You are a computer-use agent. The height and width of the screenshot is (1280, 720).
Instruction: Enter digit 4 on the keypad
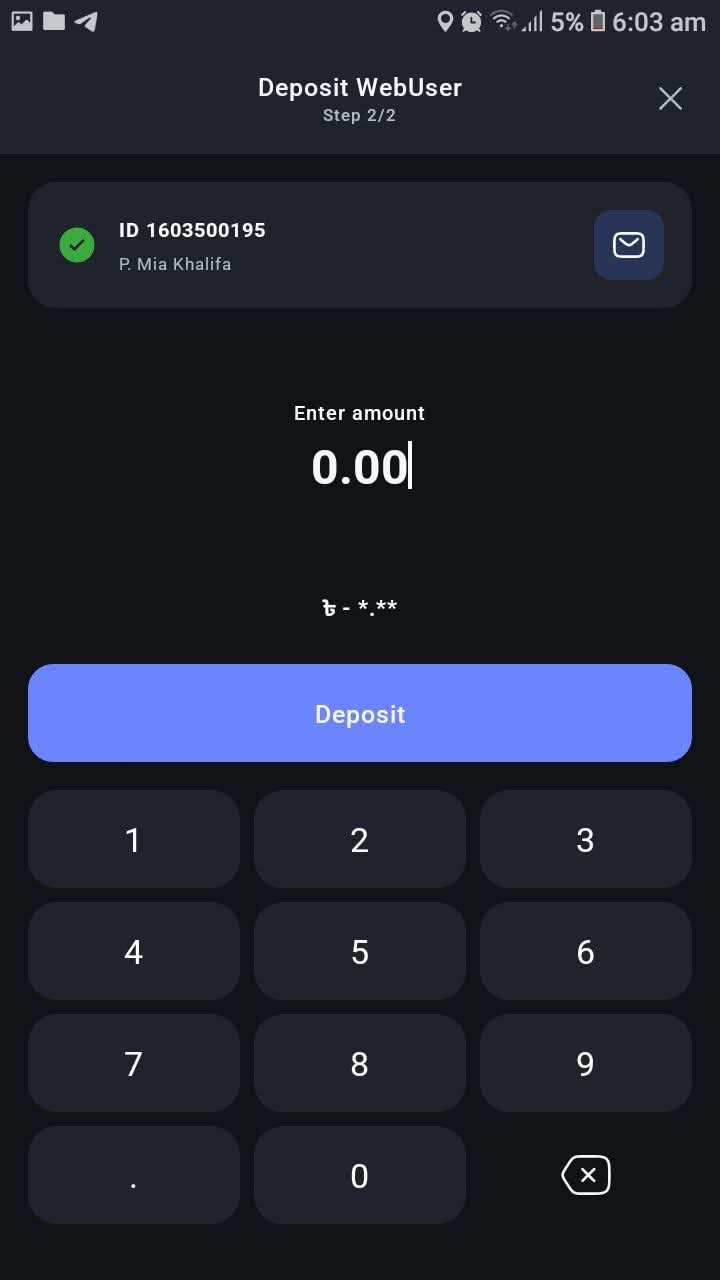[134, 951]
